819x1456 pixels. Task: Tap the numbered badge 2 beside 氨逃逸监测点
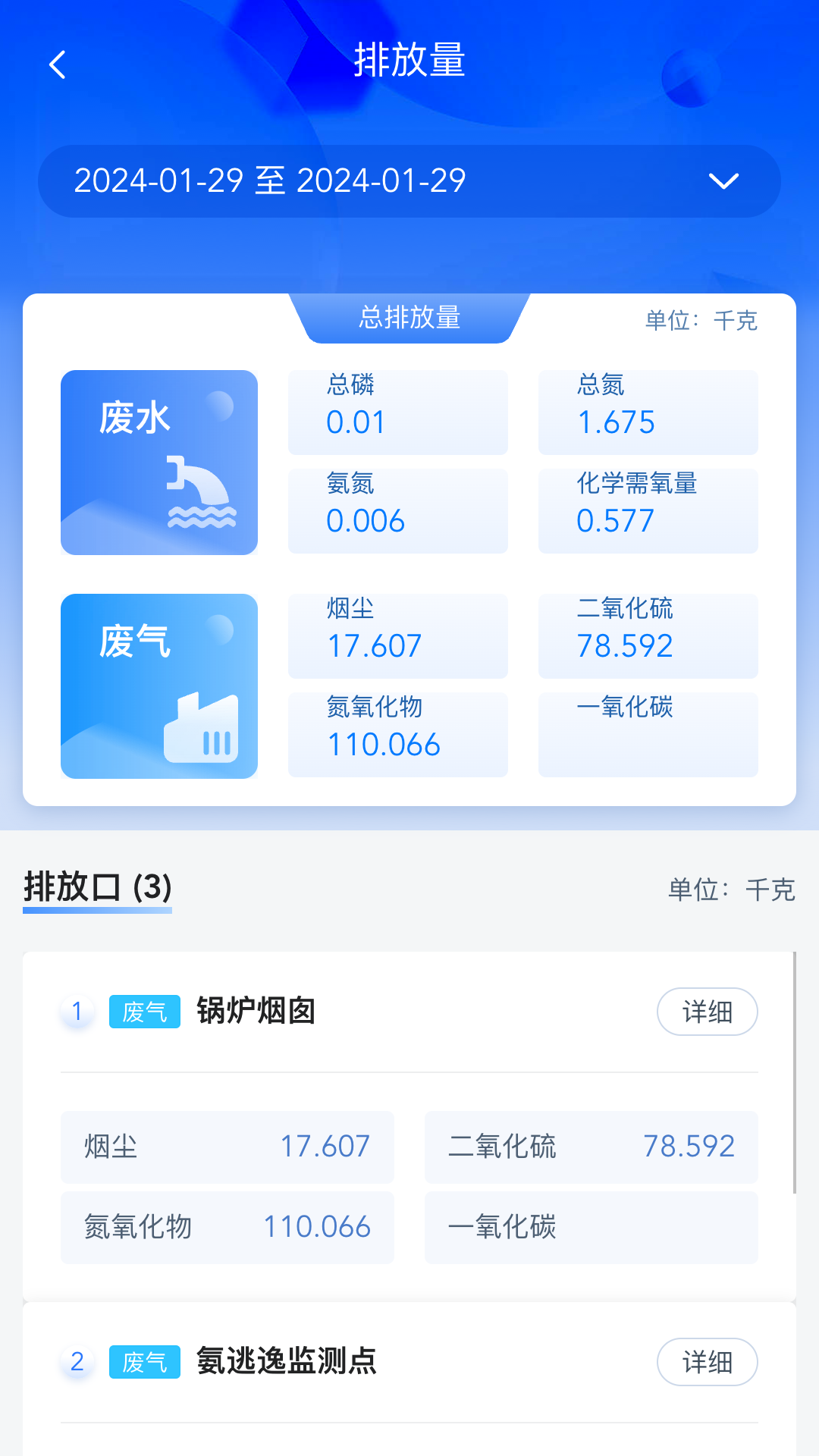click(x=77, y=1361)
